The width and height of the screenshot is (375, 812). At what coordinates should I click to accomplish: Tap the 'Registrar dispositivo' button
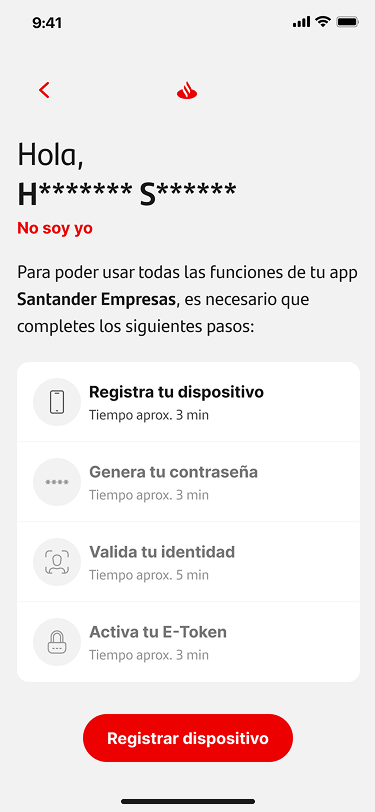(188, 738)
